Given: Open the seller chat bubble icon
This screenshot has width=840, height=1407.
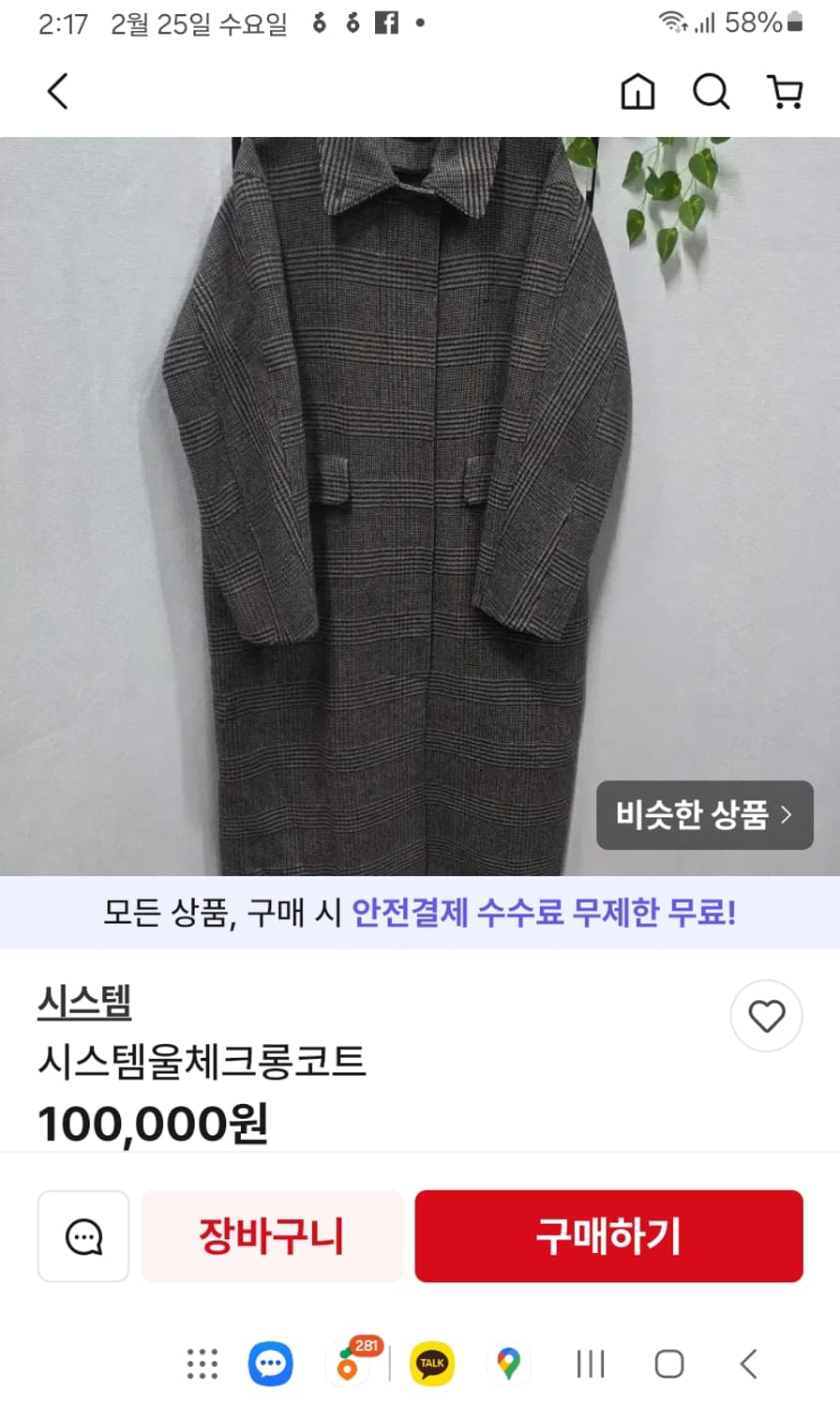Looking at the screenshot, I should coord(82,1236).
